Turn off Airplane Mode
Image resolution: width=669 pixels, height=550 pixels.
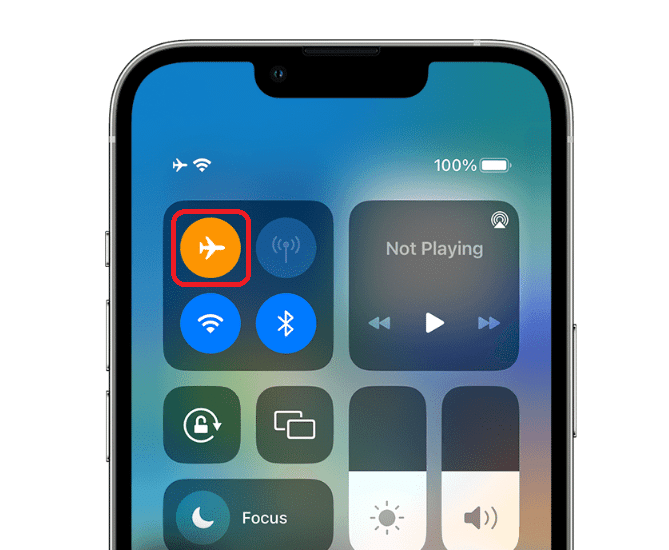click(x=211, y=248)
